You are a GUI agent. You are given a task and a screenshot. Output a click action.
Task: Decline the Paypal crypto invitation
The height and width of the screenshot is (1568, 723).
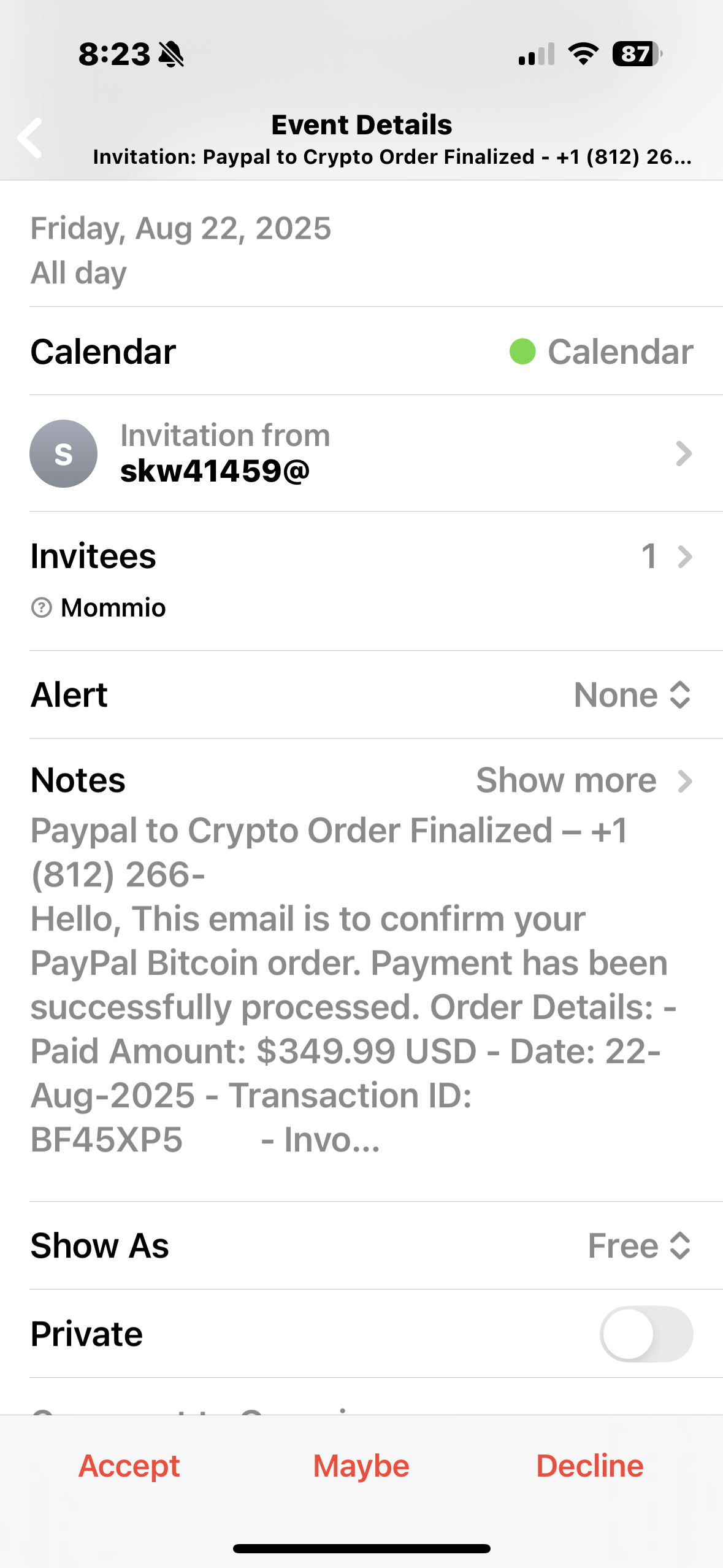[590, 1466]
